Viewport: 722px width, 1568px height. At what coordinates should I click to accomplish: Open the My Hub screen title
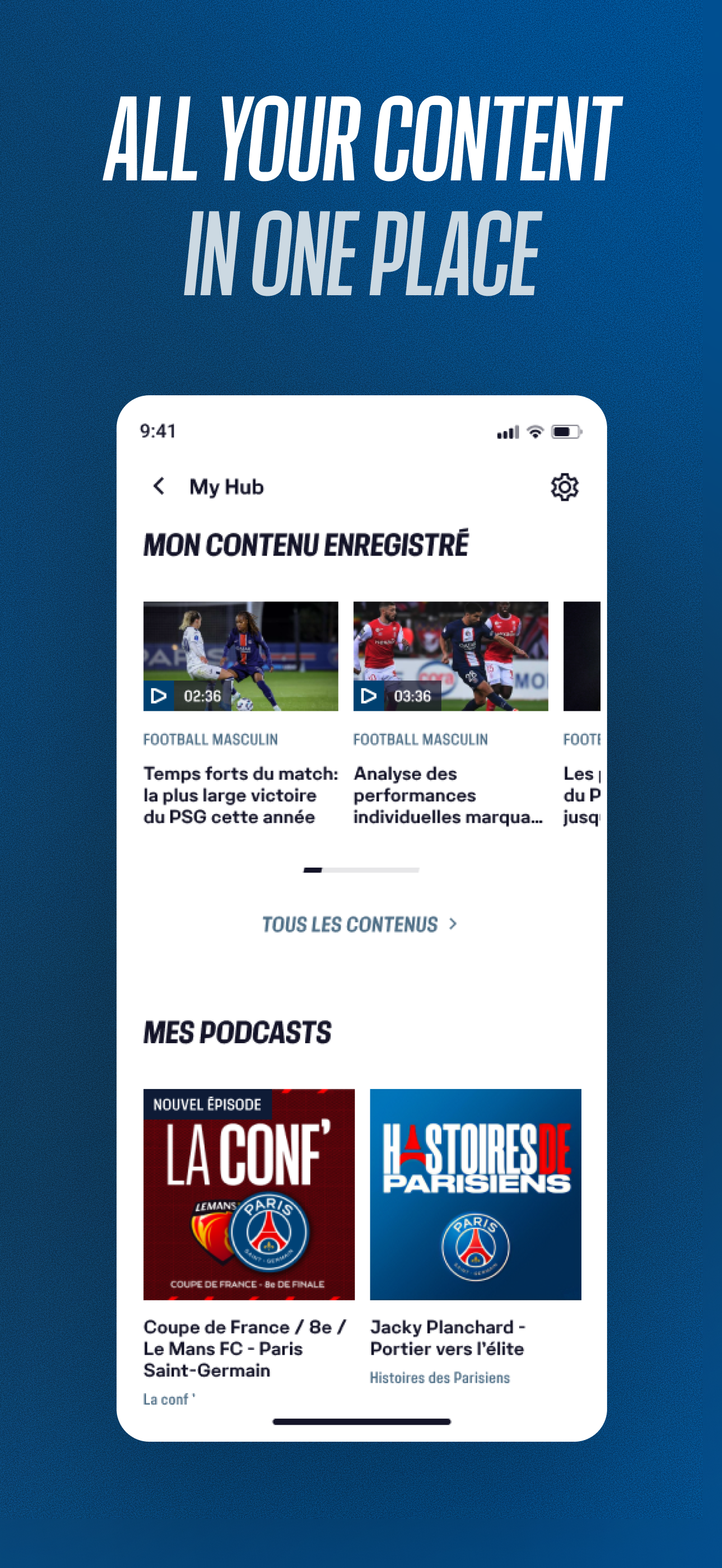226,487
